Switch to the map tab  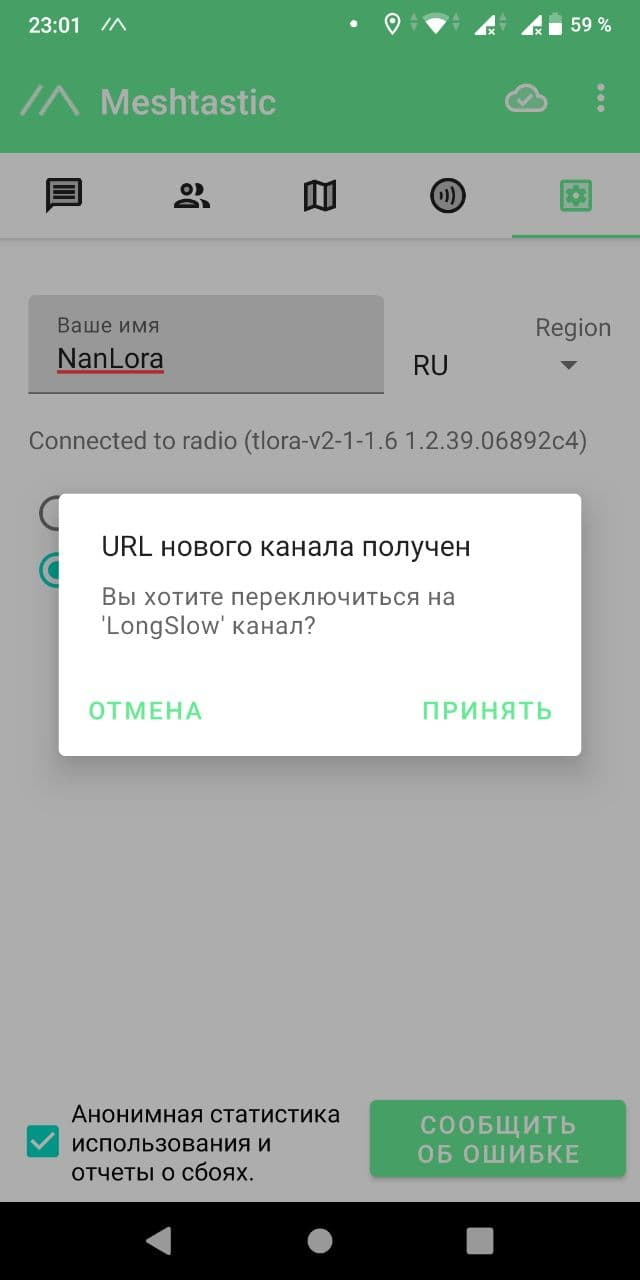click(x=320, y=195)
